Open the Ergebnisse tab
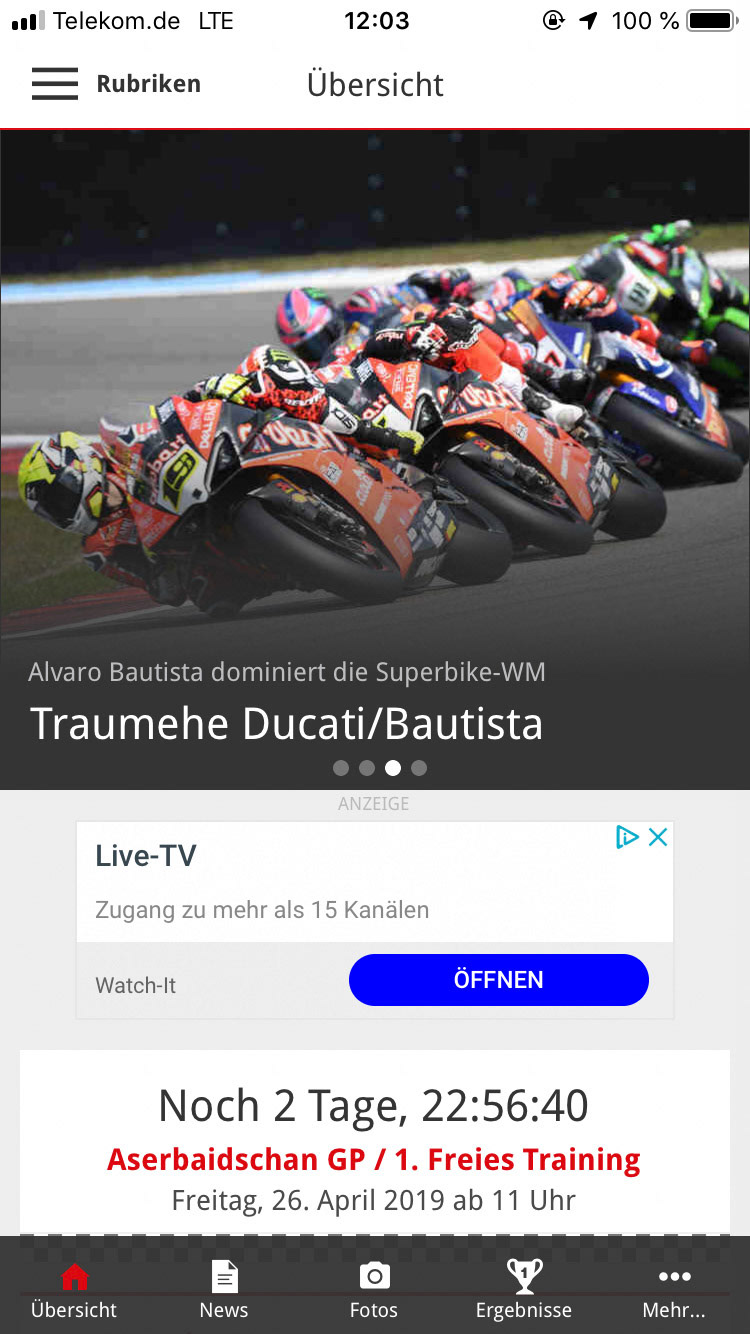750x1334 pixels. (x=524, y=1289)
